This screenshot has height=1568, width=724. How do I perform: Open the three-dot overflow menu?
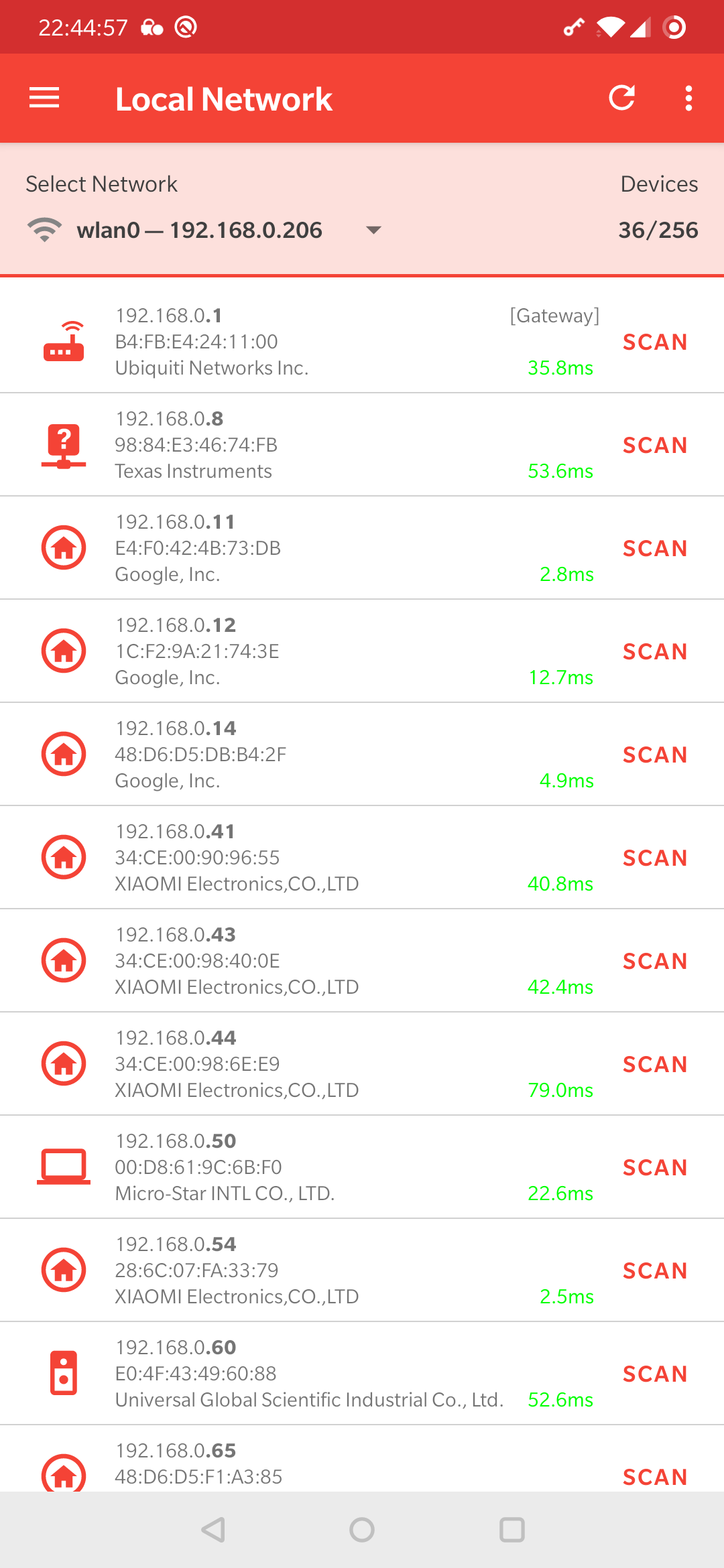688,98
